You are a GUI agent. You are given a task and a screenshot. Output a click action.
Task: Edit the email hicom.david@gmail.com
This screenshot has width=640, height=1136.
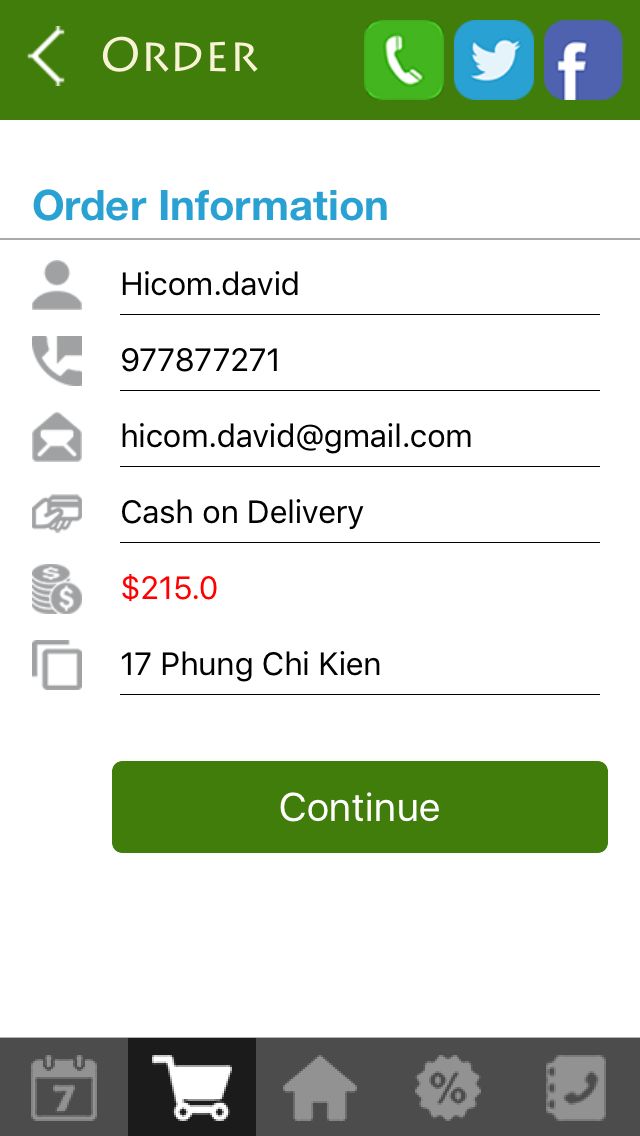(x=359, y=437)
